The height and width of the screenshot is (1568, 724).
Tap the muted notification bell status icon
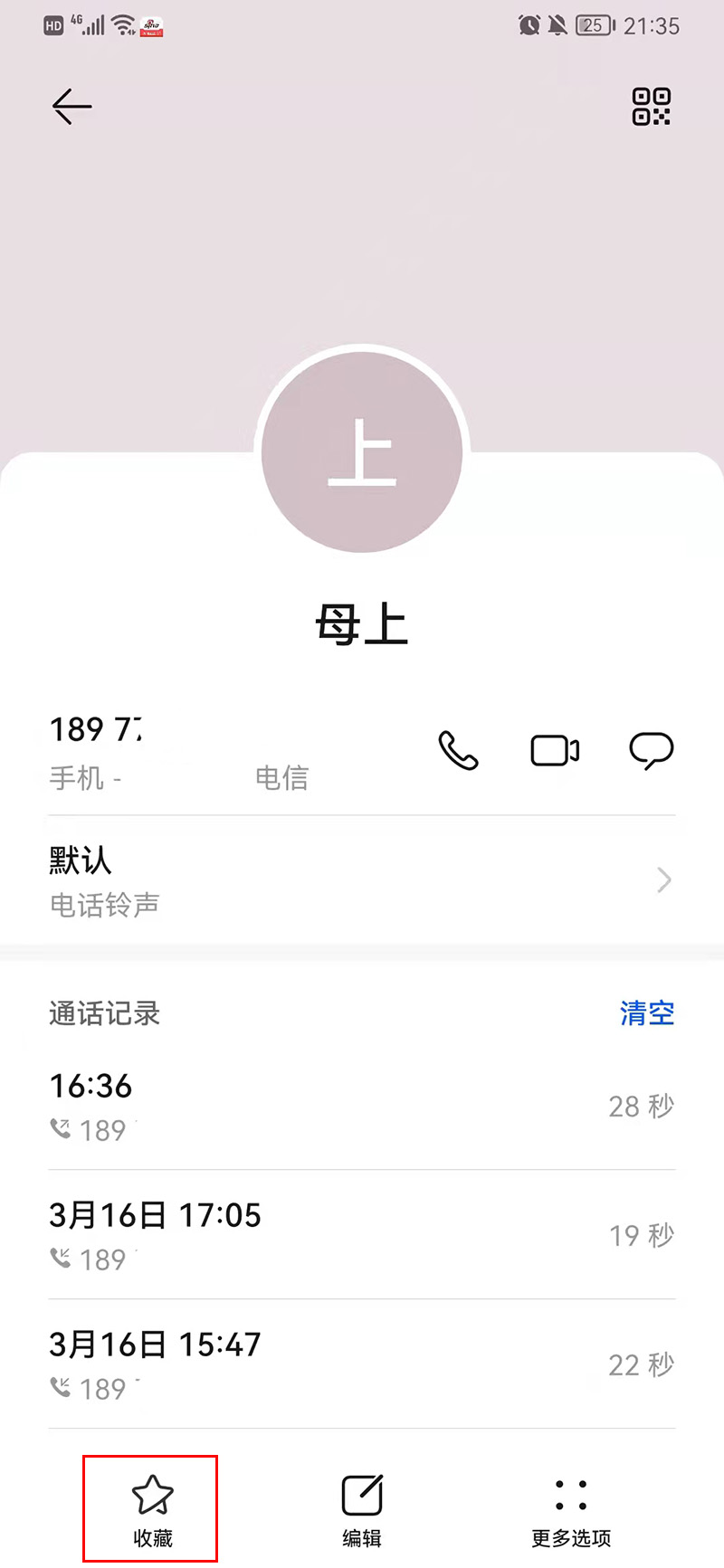(x=558, y=25)
